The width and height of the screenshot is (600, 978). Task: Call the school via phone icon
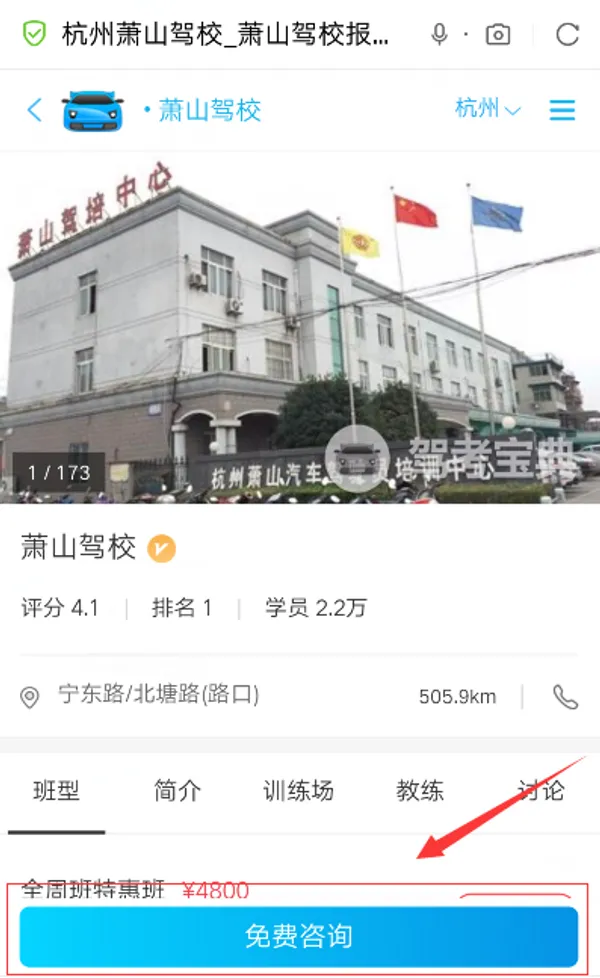coord(565,697)
